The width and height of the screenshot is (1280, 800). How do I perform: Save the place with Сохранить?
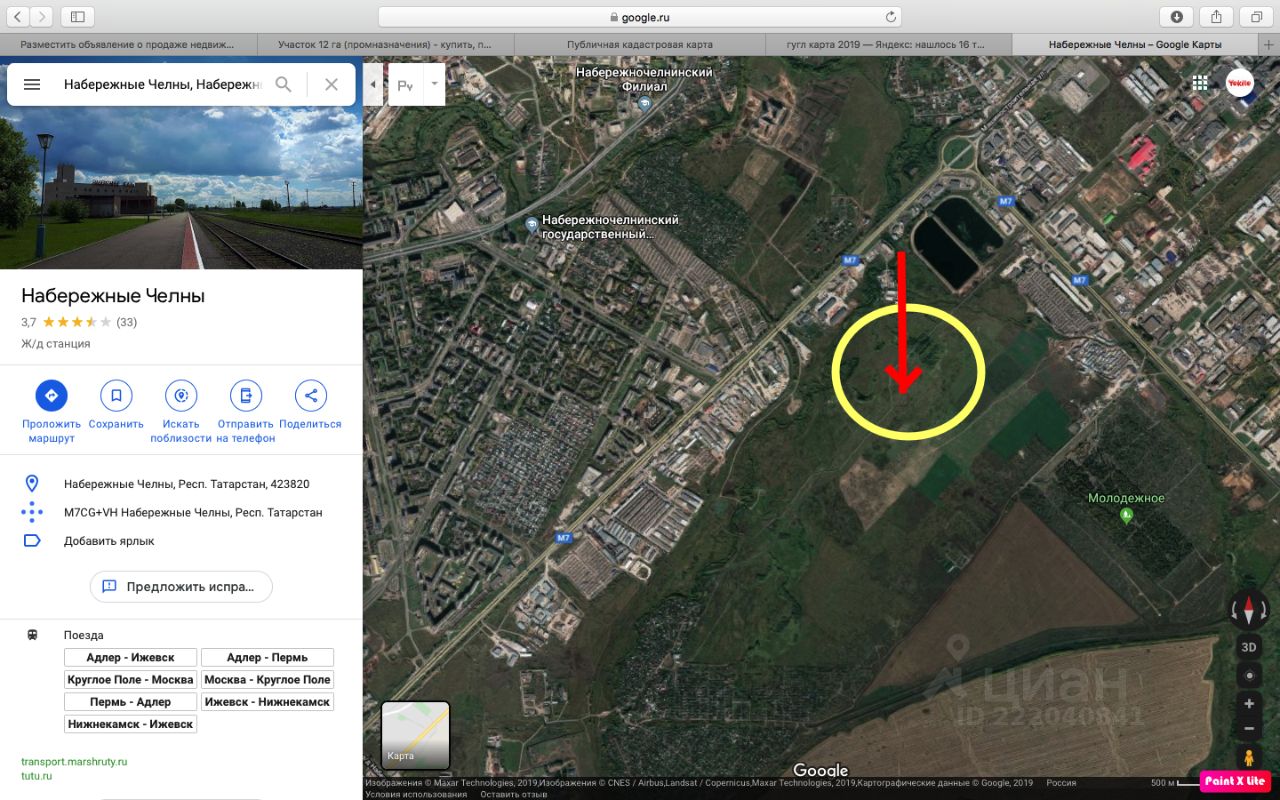tap(116, 396)
